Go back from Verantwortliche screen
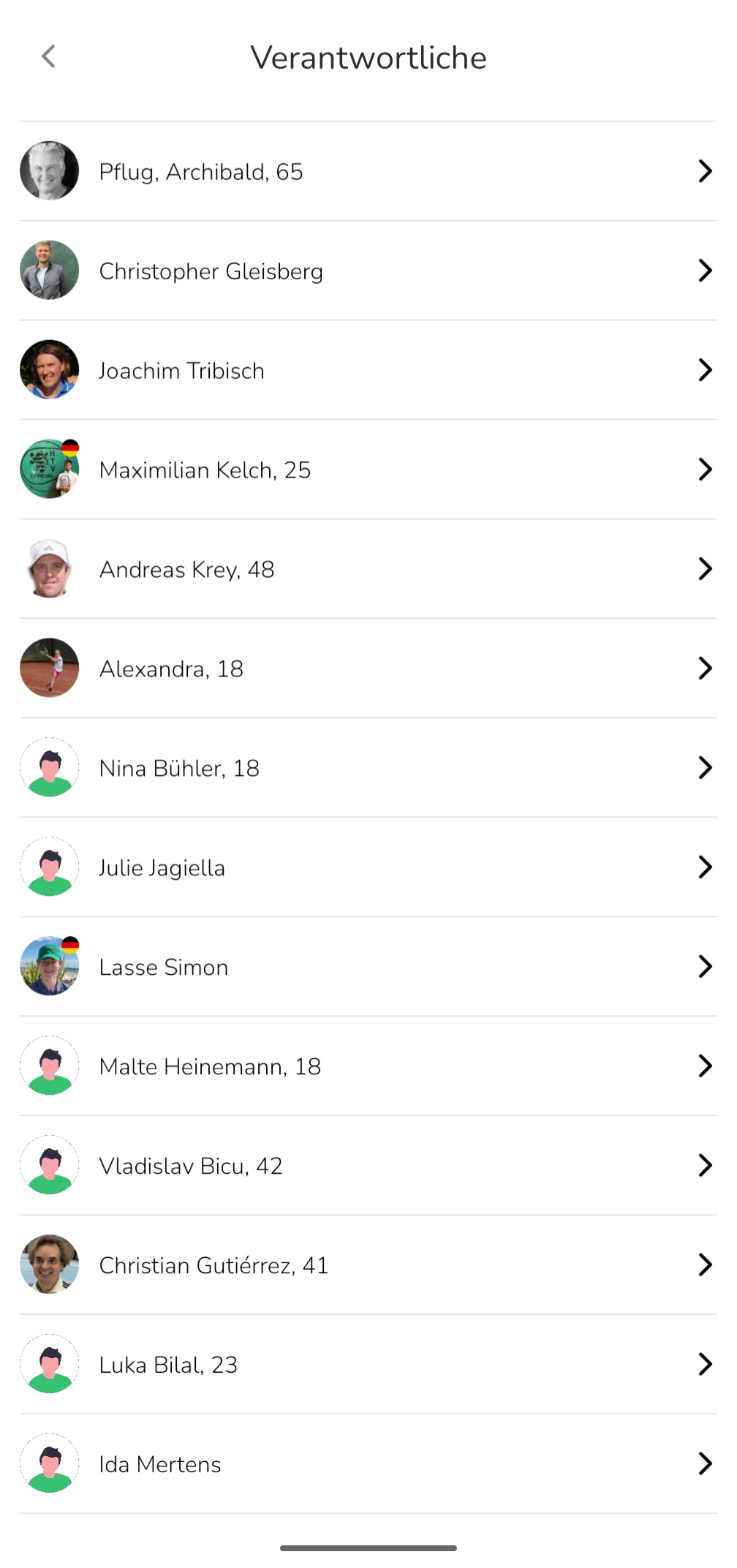The image size is (737, 1568). (48, 56)
